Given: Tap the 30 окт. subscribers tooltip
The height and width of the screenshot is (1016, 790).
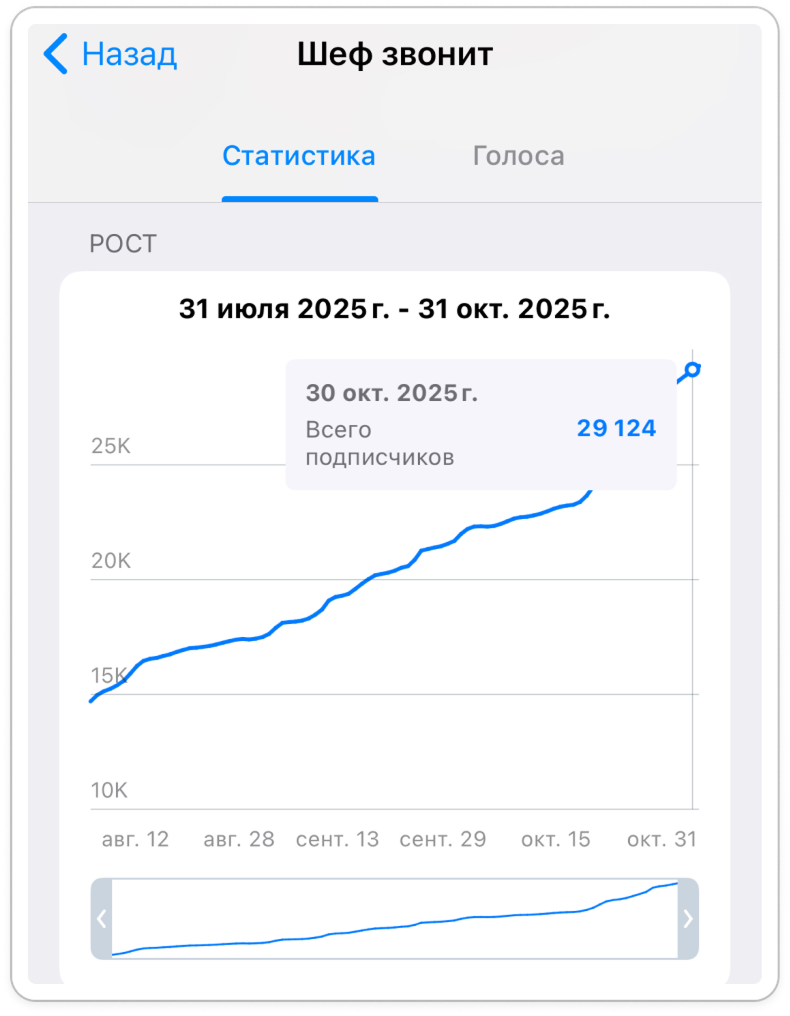Looking at the screenshot, I should [480, 425].
